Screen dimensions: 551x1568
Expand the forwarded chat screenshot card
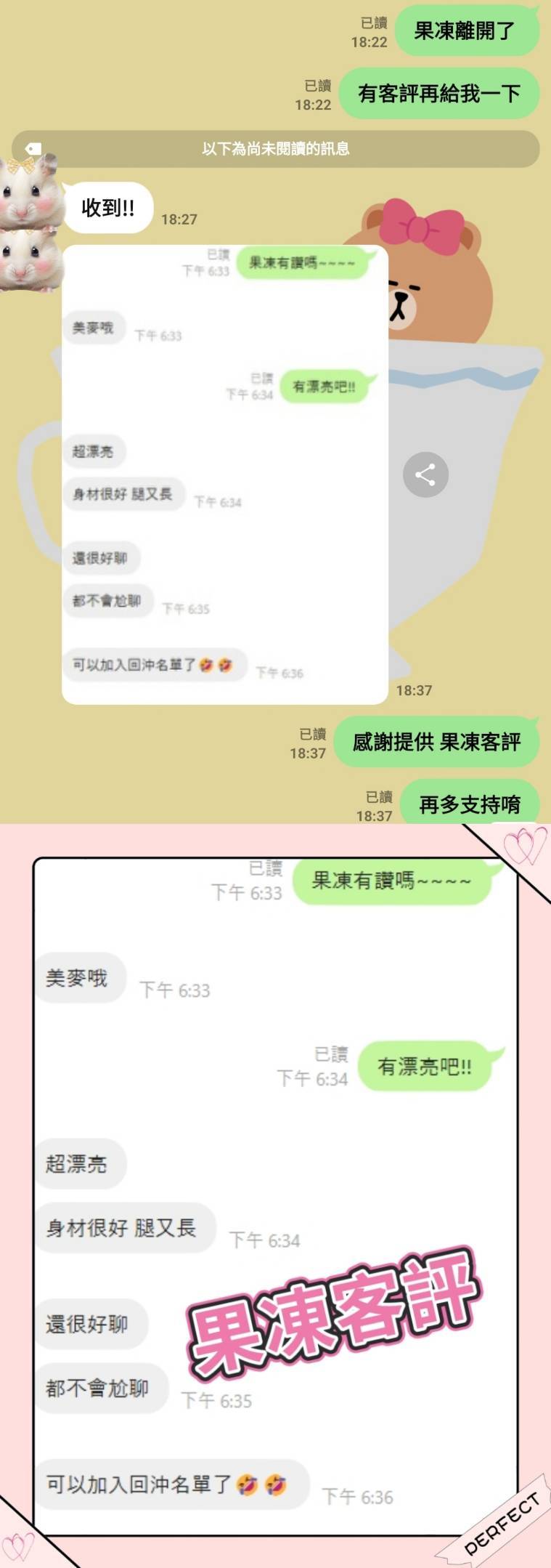225,472
